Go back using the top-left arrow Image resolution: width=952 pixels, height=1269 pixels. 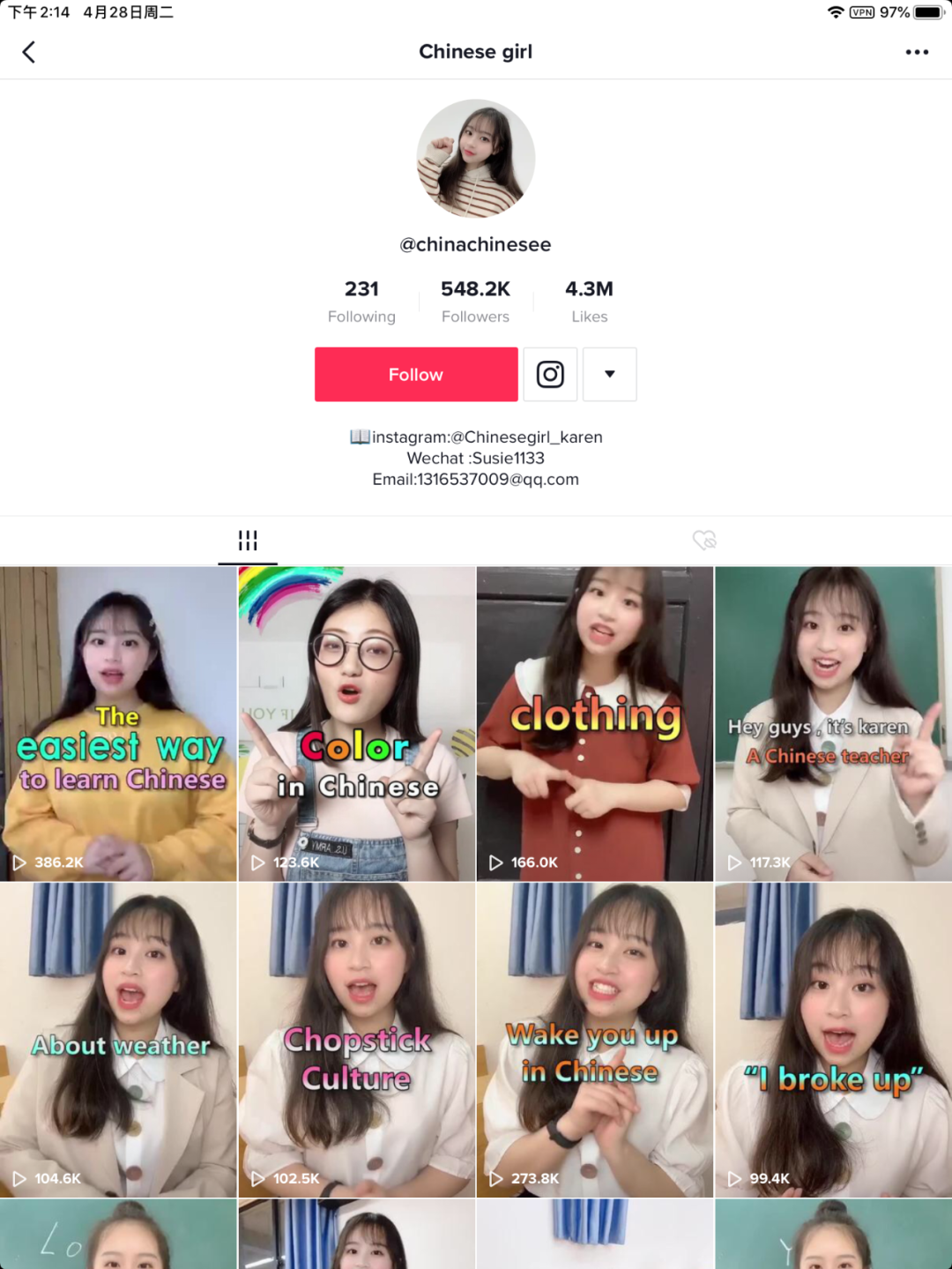click(x=29, y=52)
